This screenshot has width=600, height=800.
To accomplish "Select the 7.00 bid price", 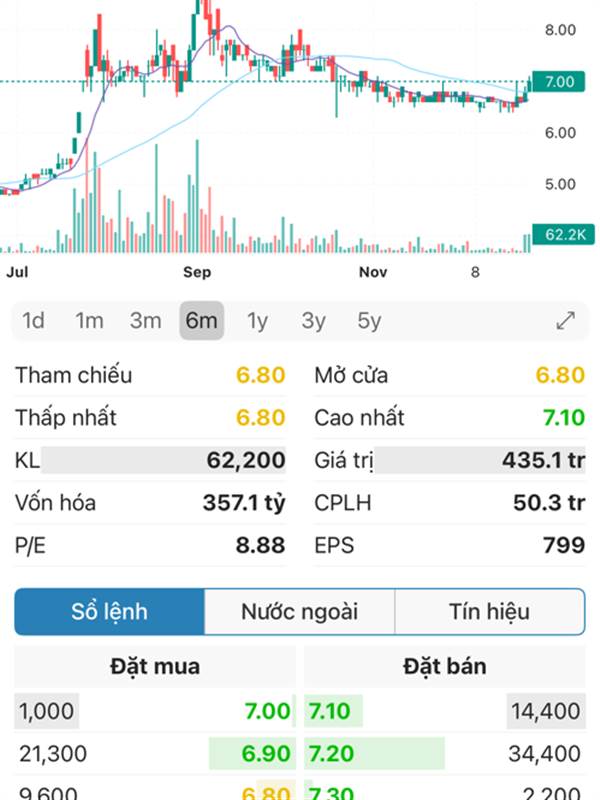I will click(x=267, y=712).
